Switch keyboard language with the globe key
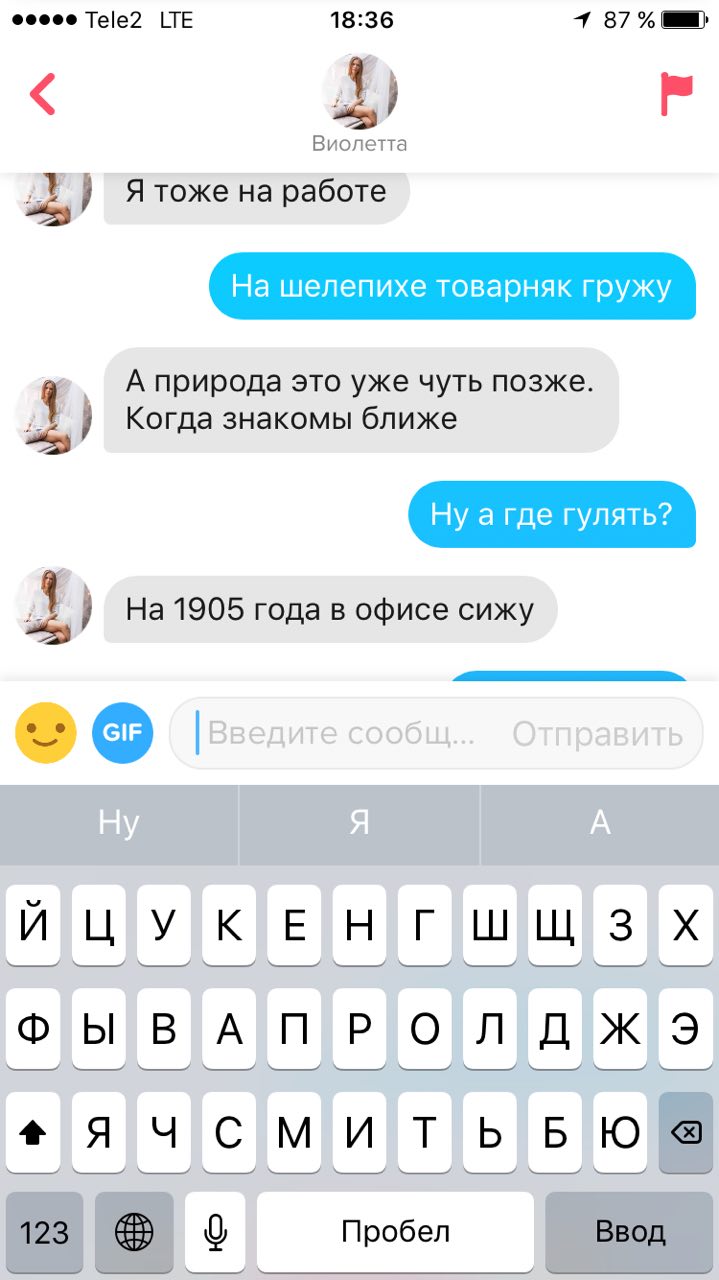 click(x=134, y=1232)
